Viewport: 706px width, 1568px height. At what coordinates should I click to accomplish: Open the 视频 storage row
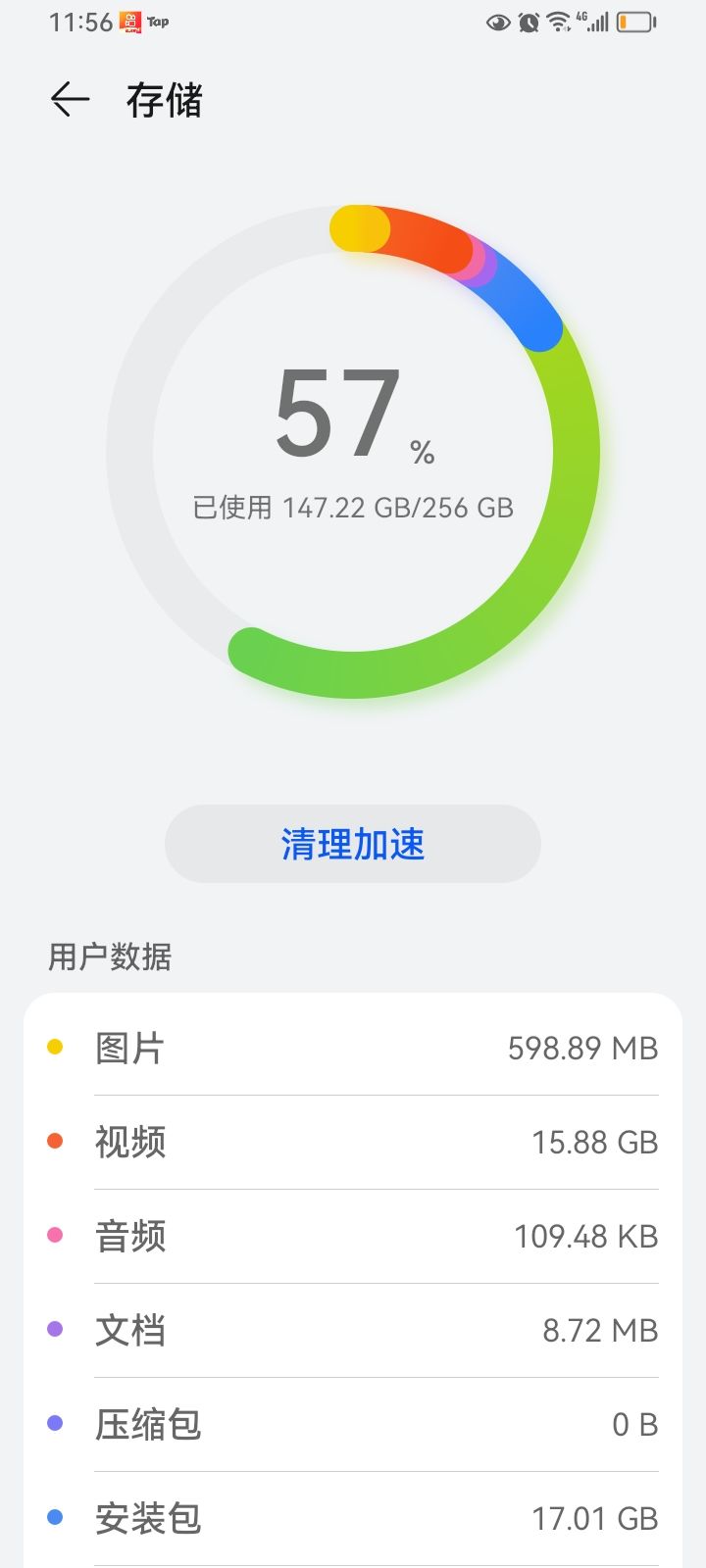(x=353, y=1142)
